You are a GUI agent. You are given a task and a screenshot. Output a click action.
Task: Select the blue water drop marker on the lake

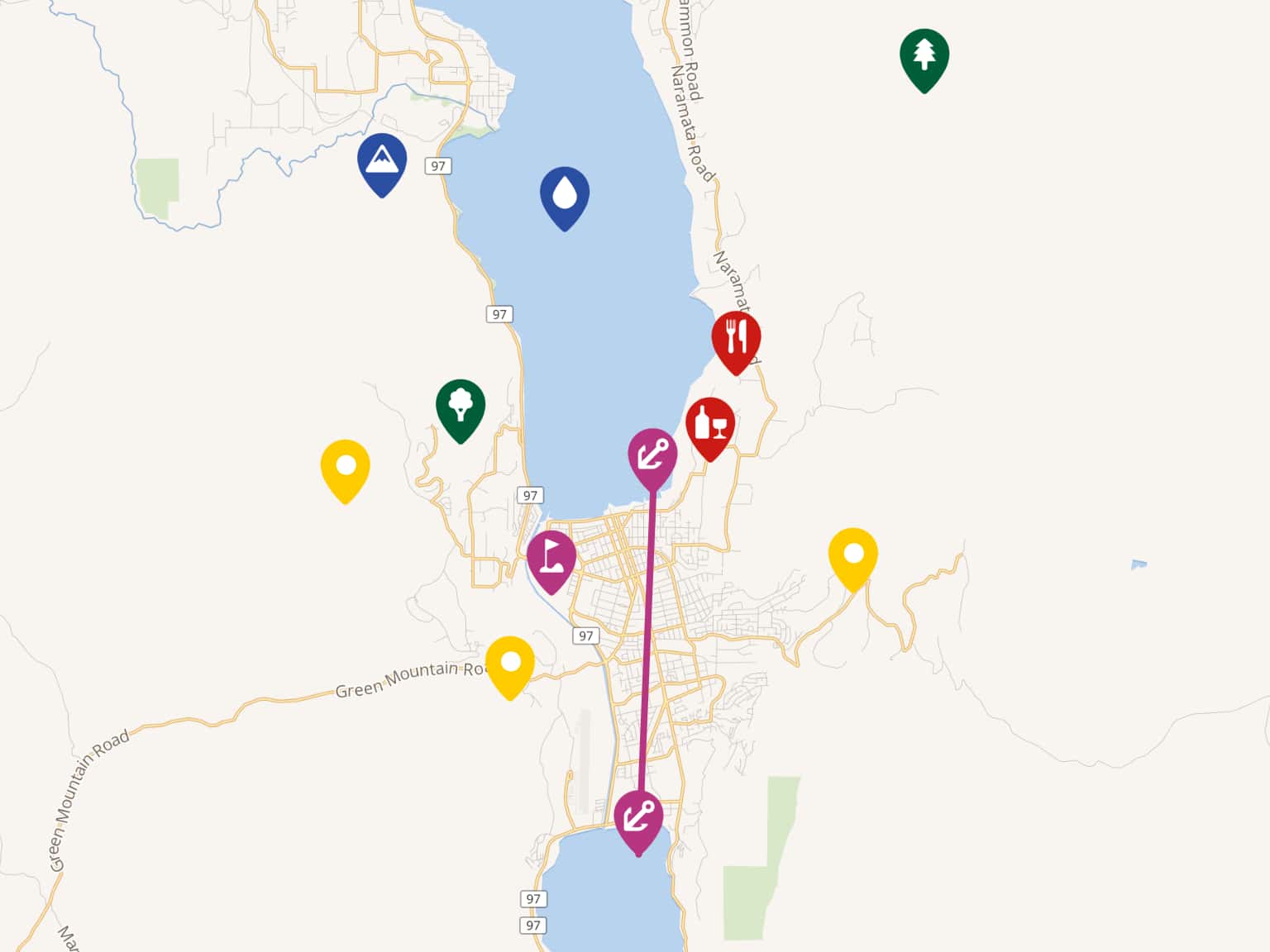565,195
